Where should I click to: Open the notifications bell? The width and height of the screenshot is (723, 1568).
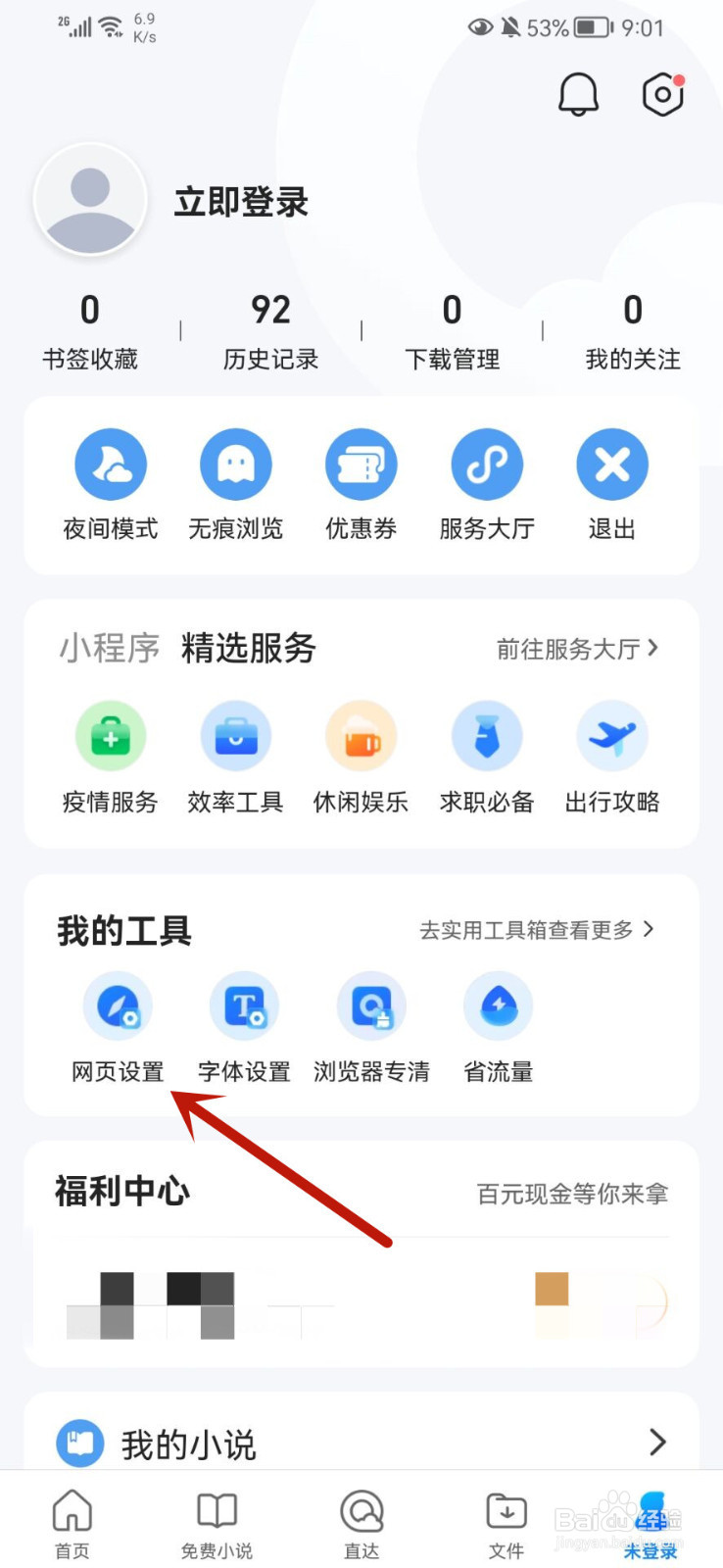[578, 95]
